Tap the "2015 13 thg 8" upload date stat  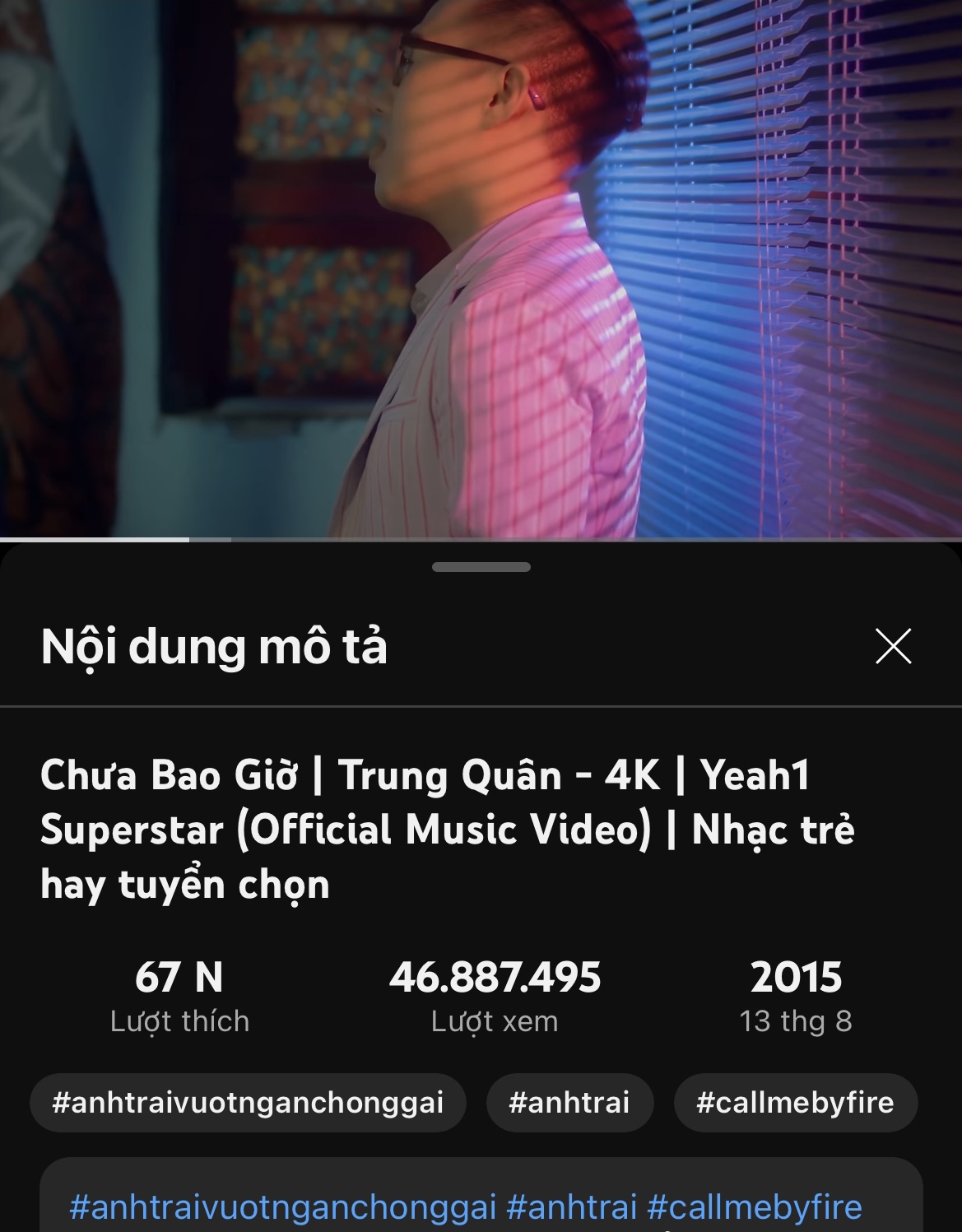click(796, 996)
